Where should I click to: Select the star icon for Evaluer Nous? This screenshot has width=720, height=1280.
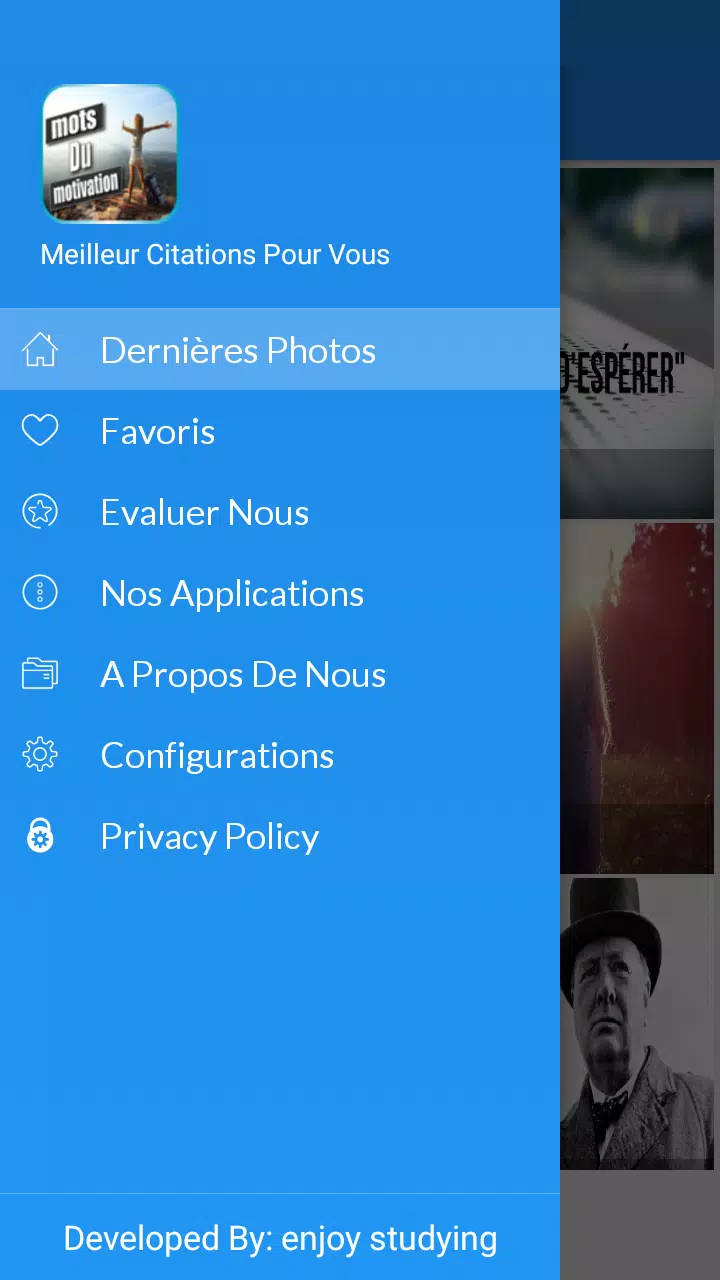tap(40, 511)
